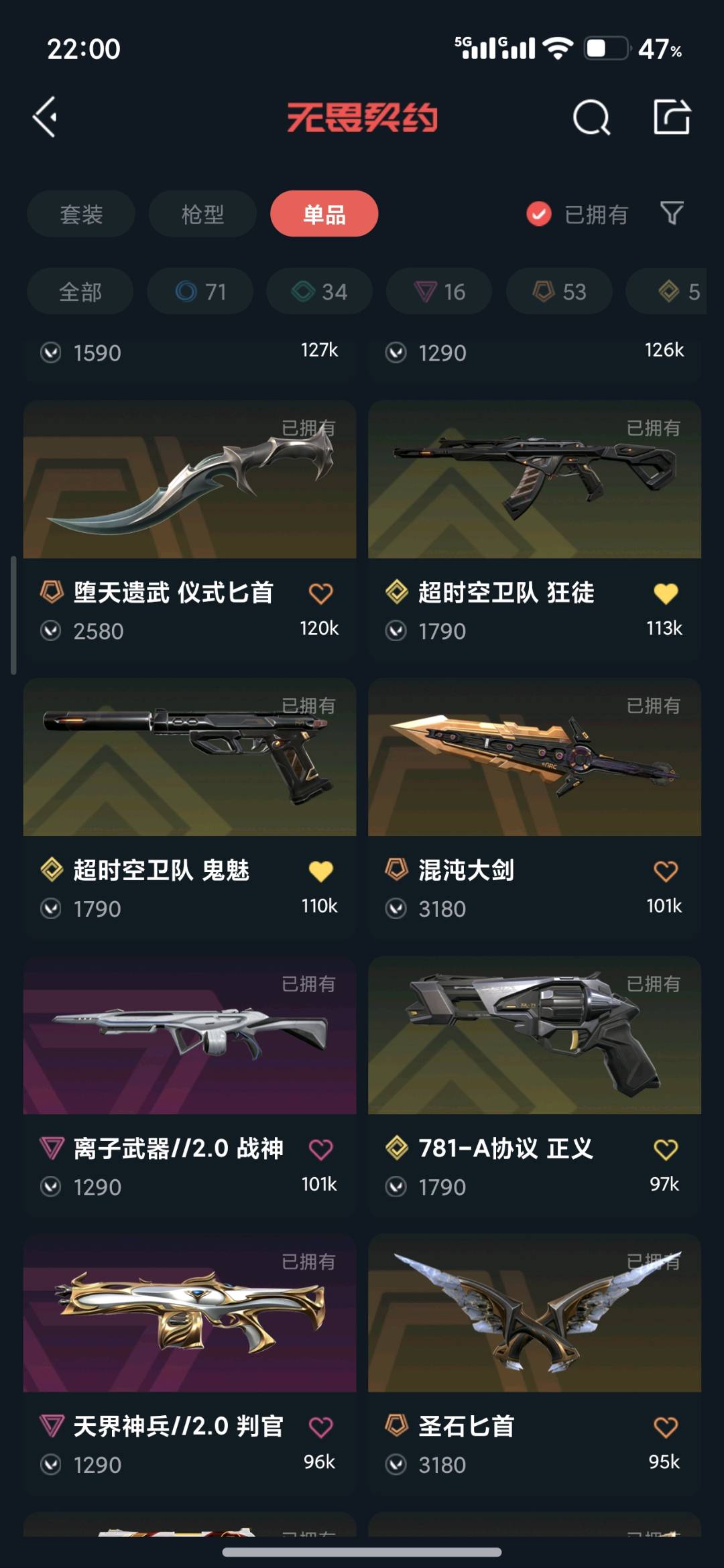The width and height of the screenshot is (724, 1568).
Task: Unlike the 超时空卫队 狂徒 skin
Action: click(666, 593)
